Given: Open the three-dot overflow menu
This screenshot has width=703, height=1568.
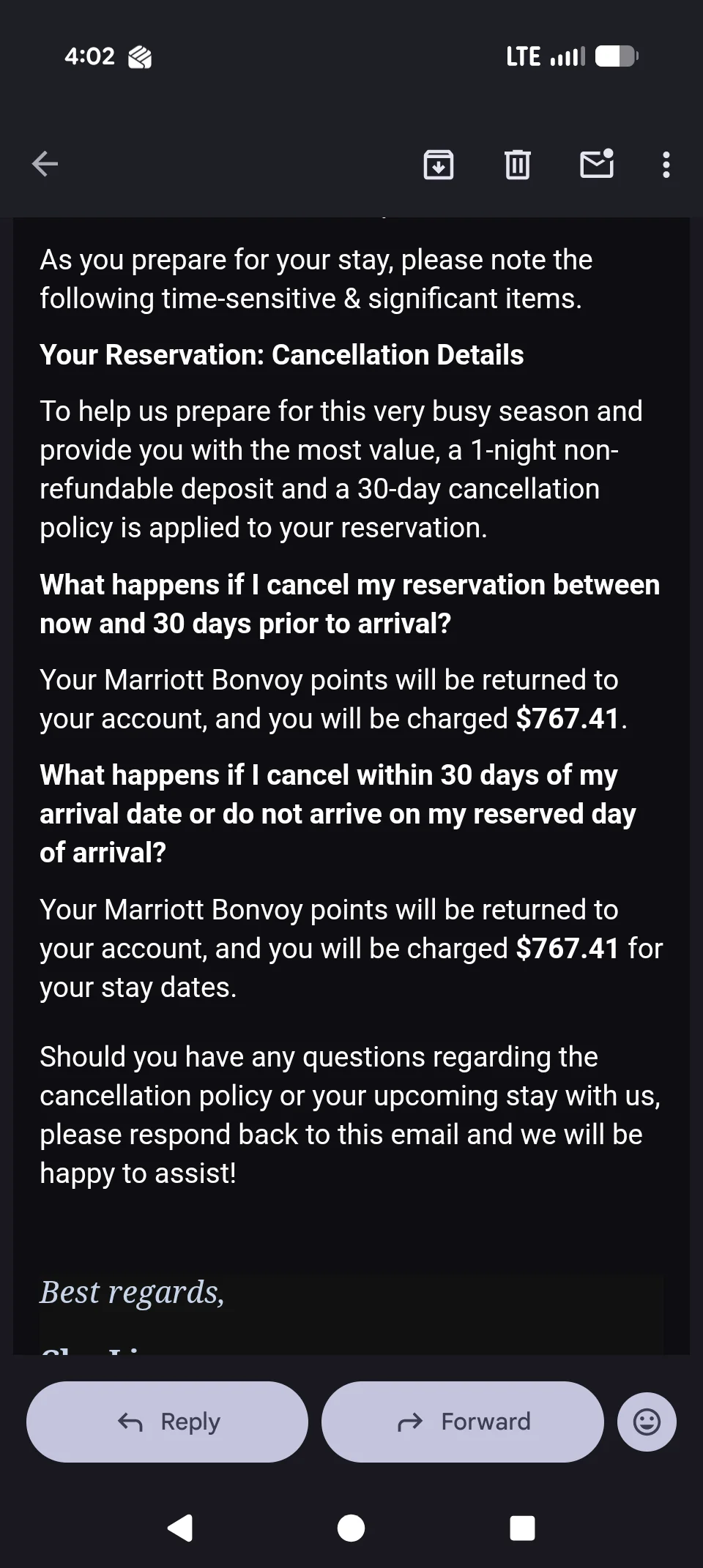Looking at the screenshot, I should pyautogui.click(x=666, y=165).
